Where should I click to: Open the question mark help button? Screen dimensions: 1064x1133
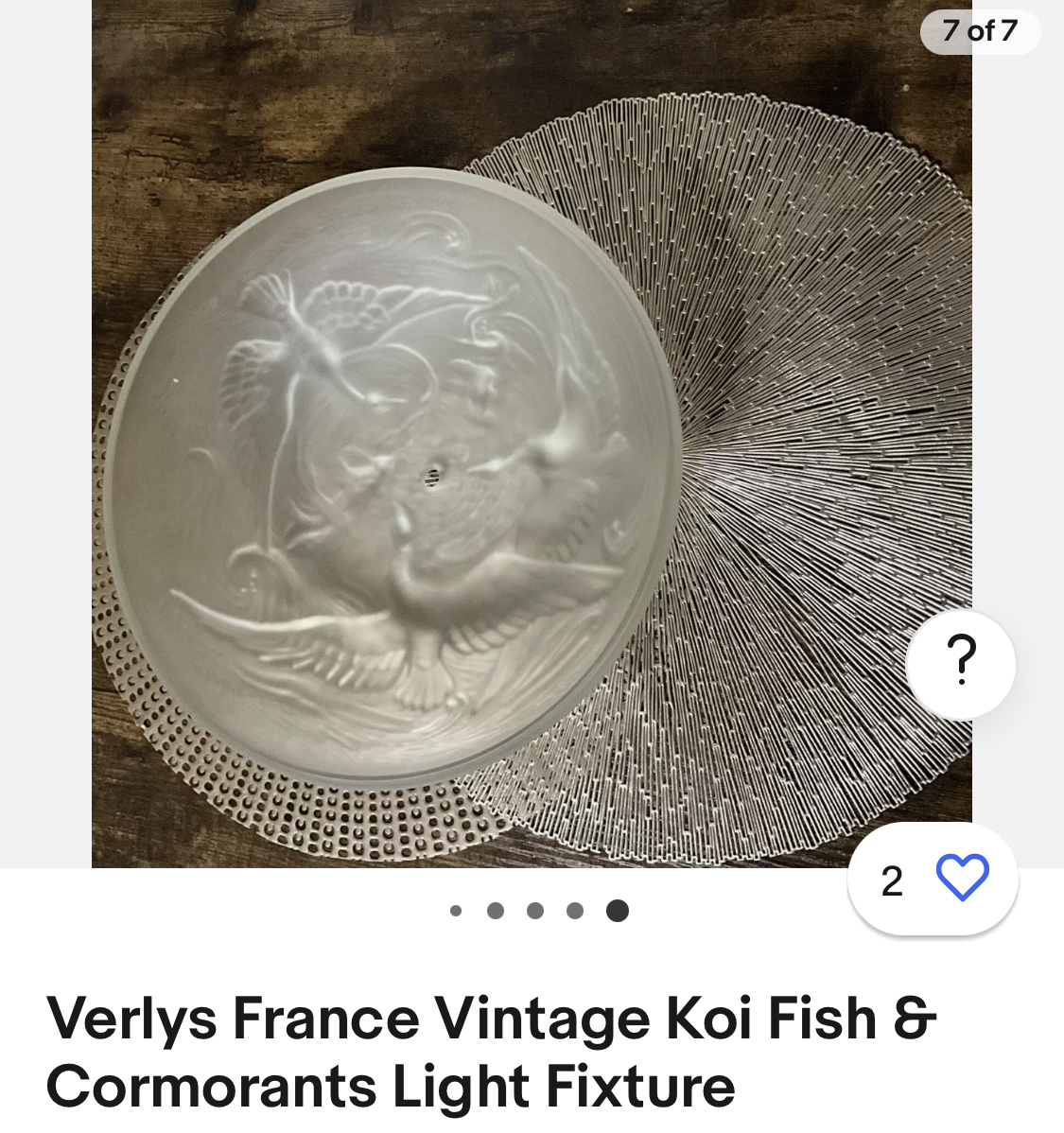[x=961, y=665]
